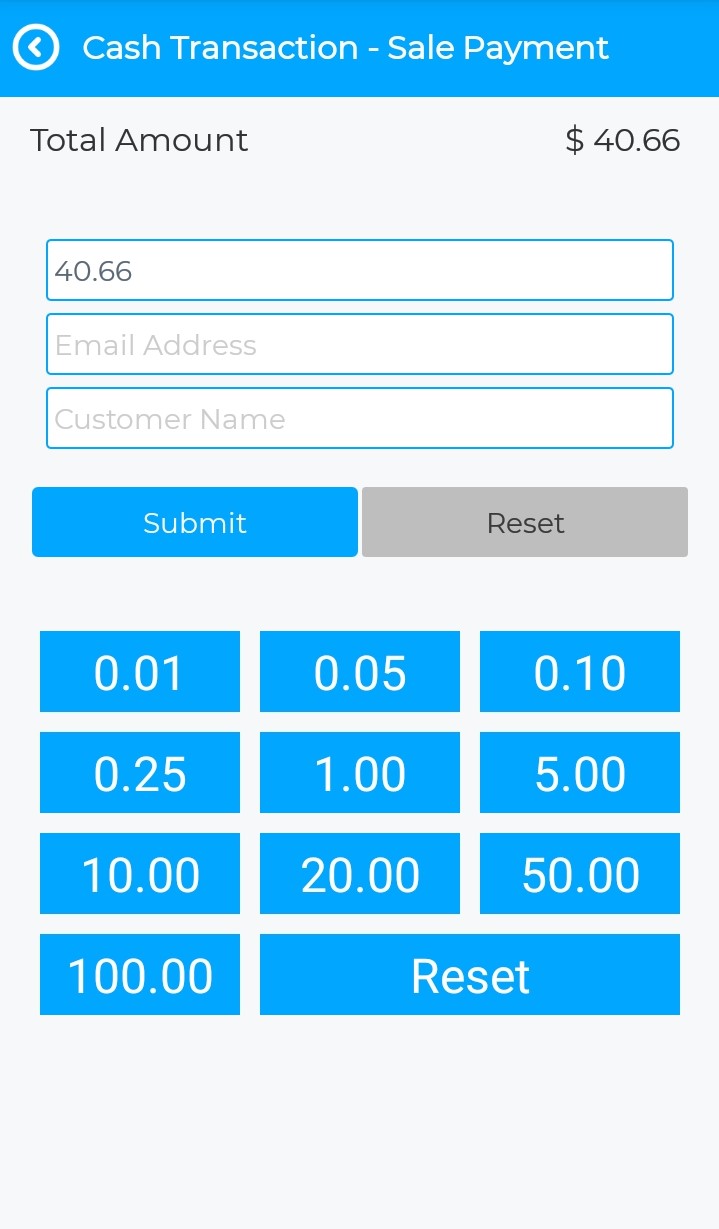The image size is (719, 1229).
Task: Tap the amount field showing 40.66
Action: (x=360, y=270)
